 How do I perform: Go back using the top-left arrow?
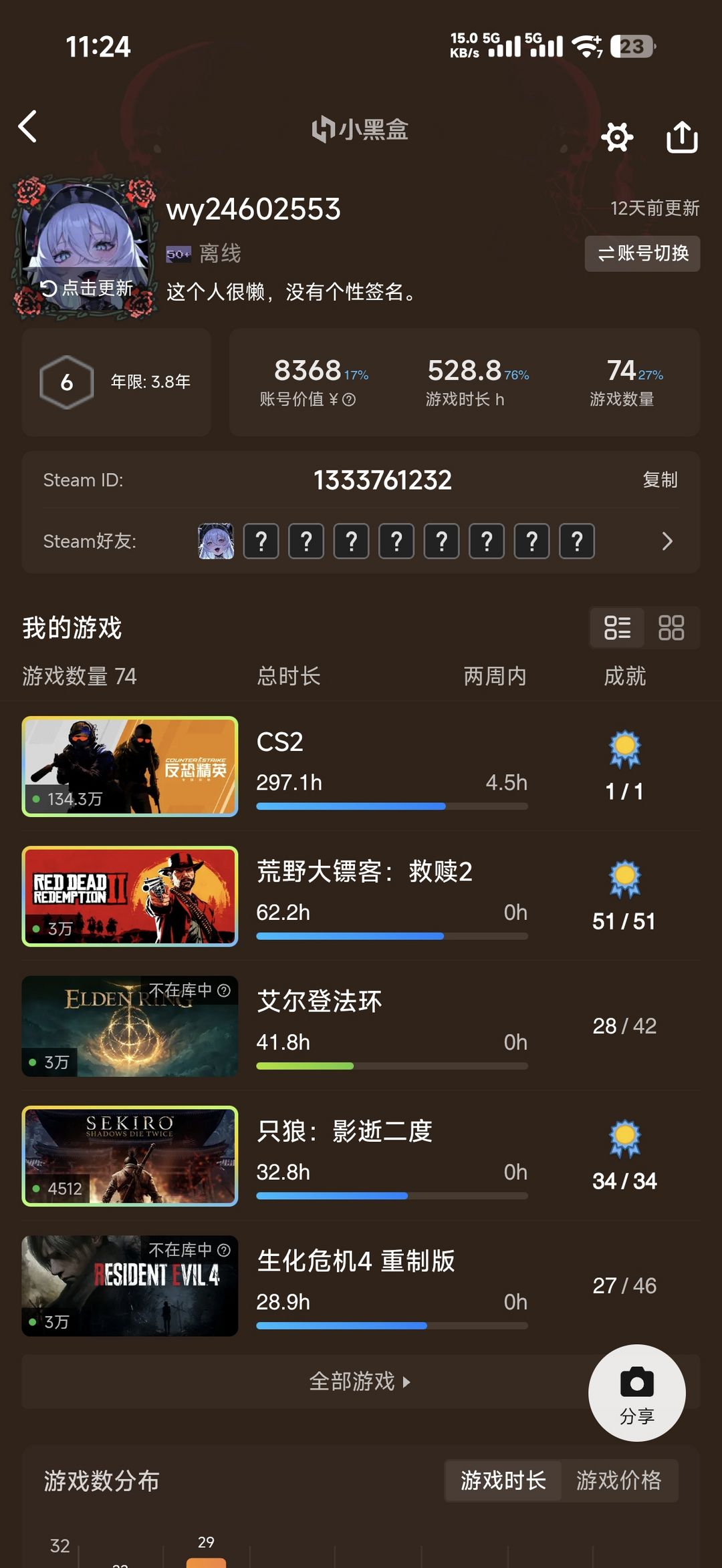point(28,127)
